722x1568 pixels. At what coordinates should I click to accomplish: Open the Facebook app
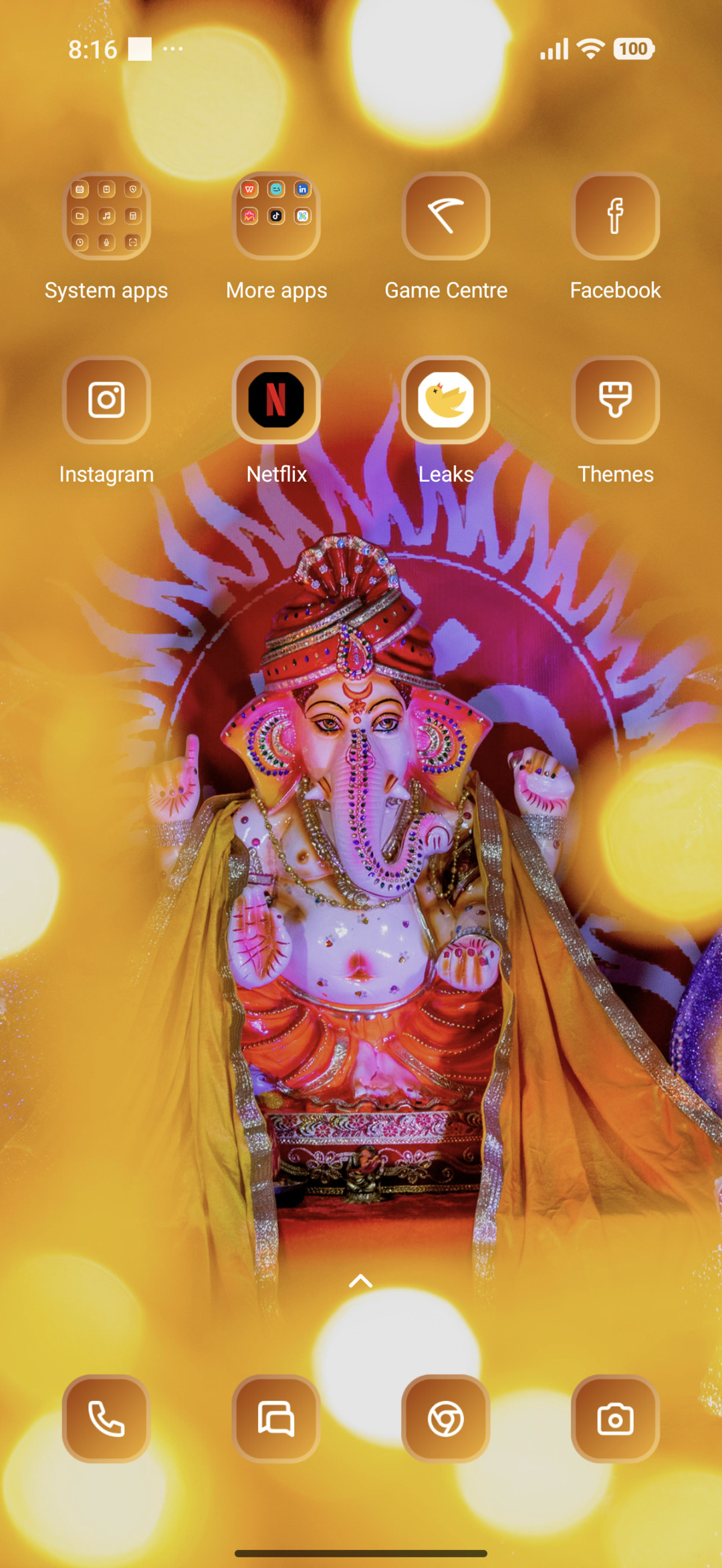[616, 216]
